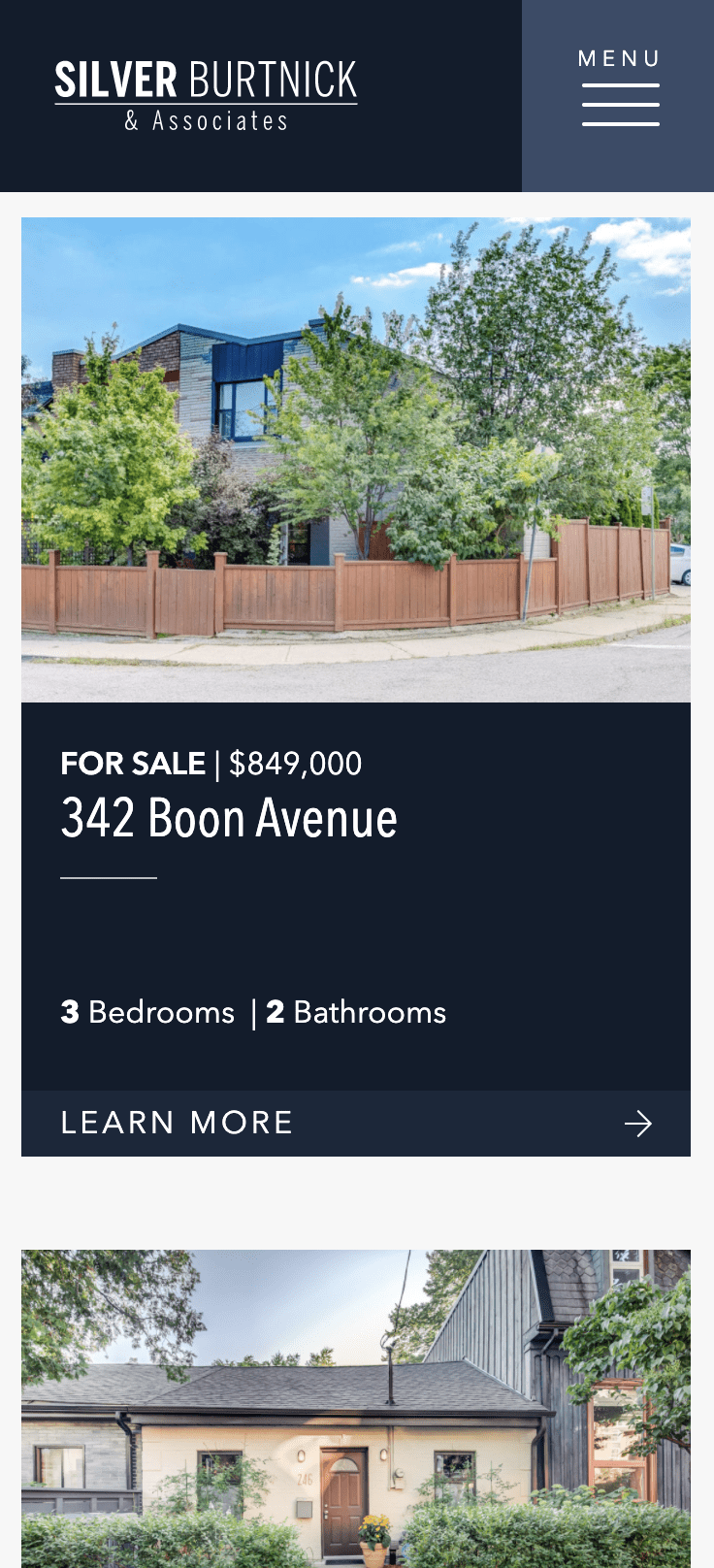Image resolution: width=714 pixels, height=1568 pixels.
Task: Open the second listing's house photo
Action: point(356,1408)
